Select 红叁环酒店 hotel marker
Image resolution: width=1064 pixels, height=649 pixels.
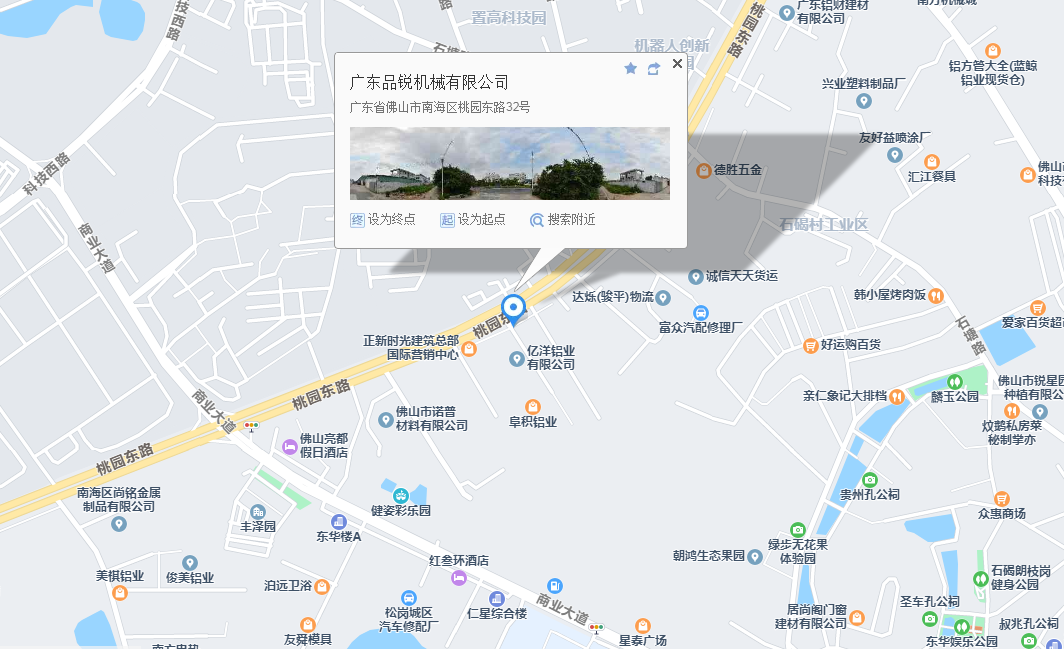click(459, 578)
